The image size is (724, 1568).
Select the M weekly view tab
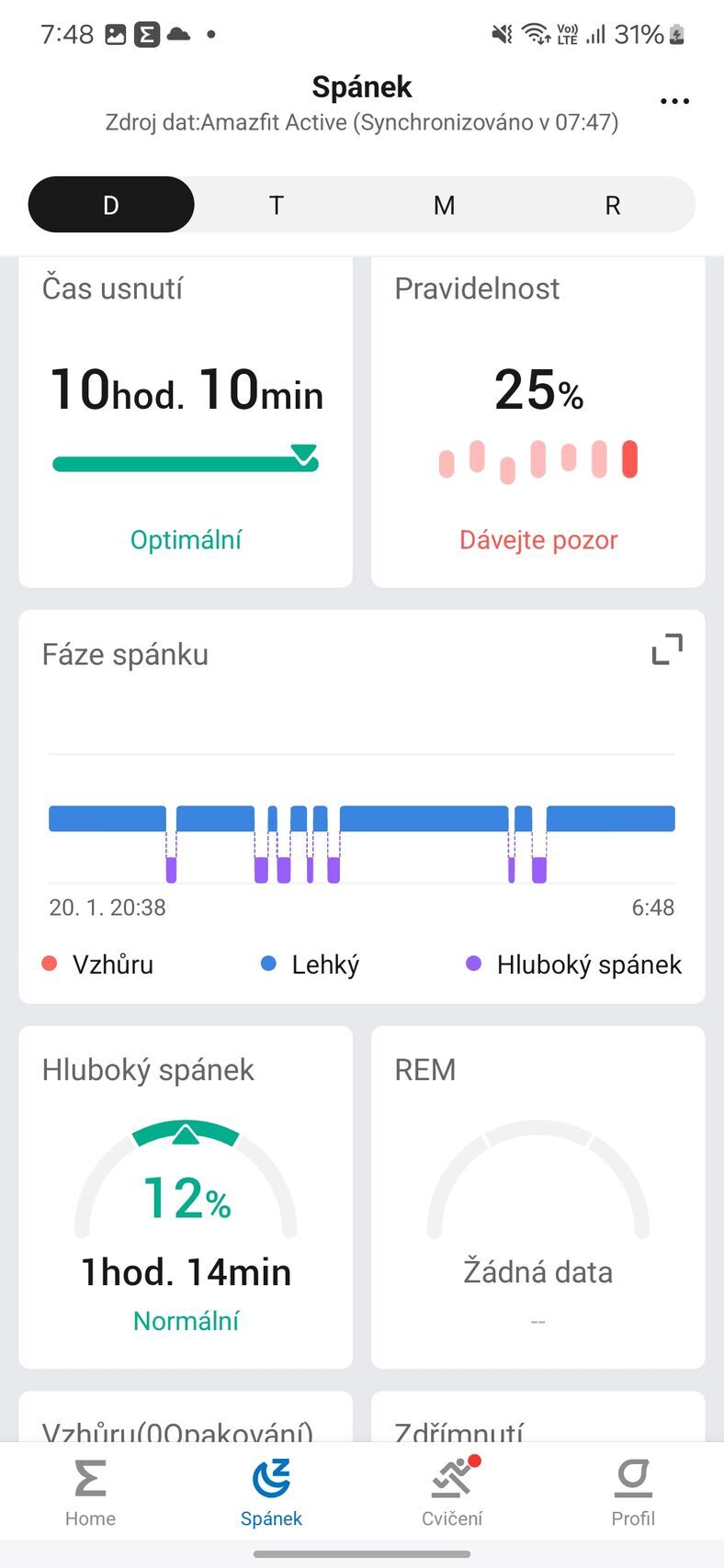coord(444,204)
